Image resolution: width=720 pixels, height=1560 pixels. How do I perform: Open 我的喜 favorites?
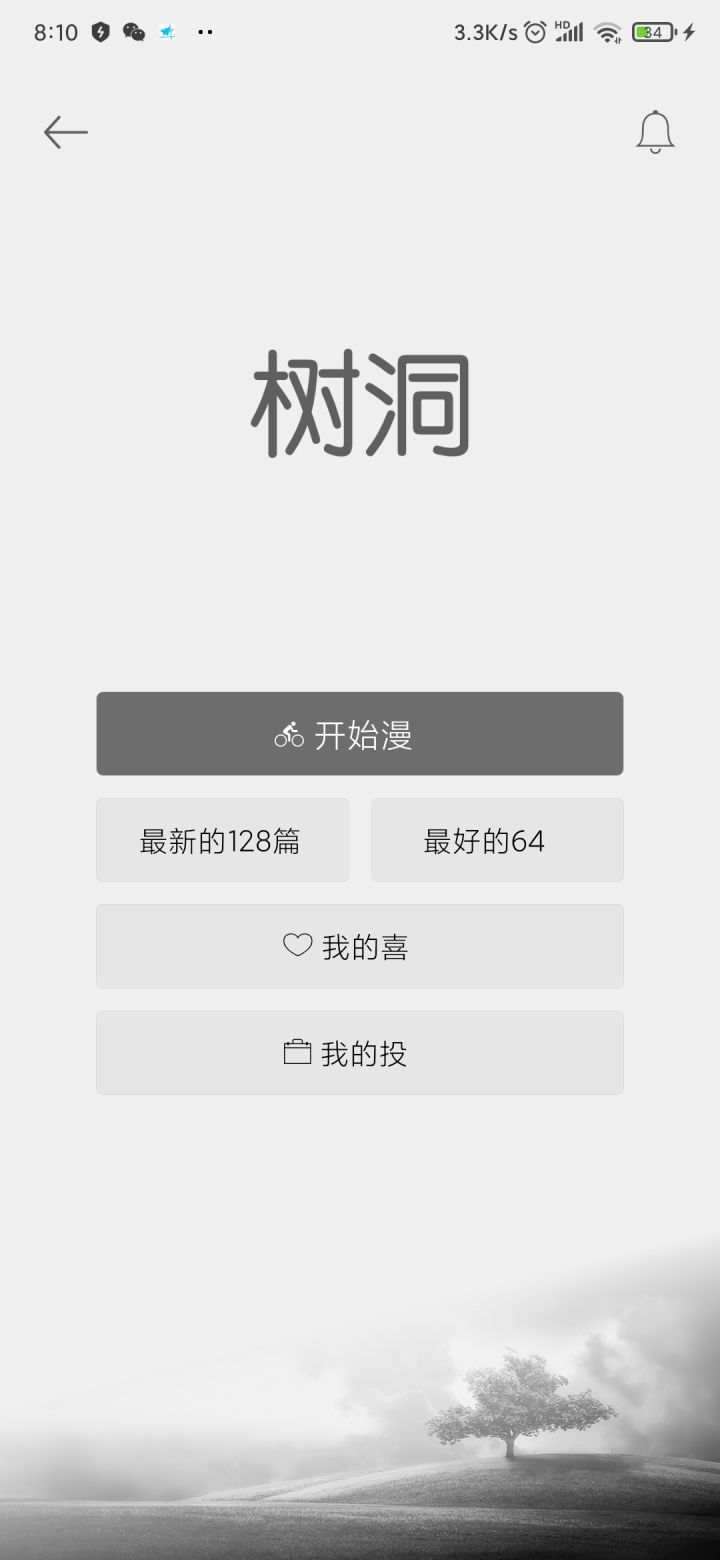point(360,945)
